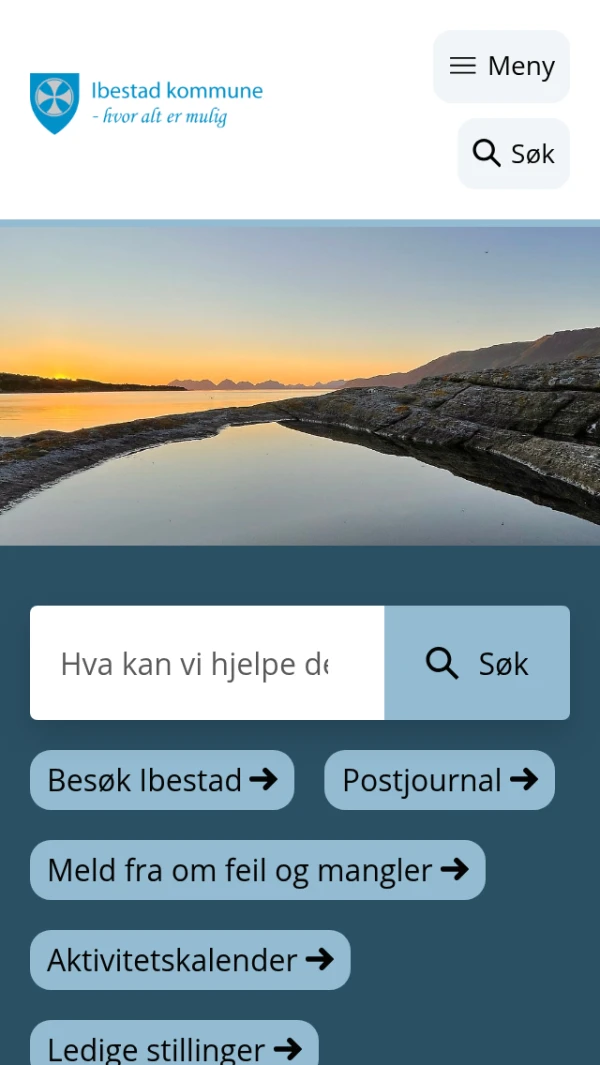This screenshot has width=600, height=1065.
Task: Select Meld fra om feil og mangler
Action: coord(257,870)
